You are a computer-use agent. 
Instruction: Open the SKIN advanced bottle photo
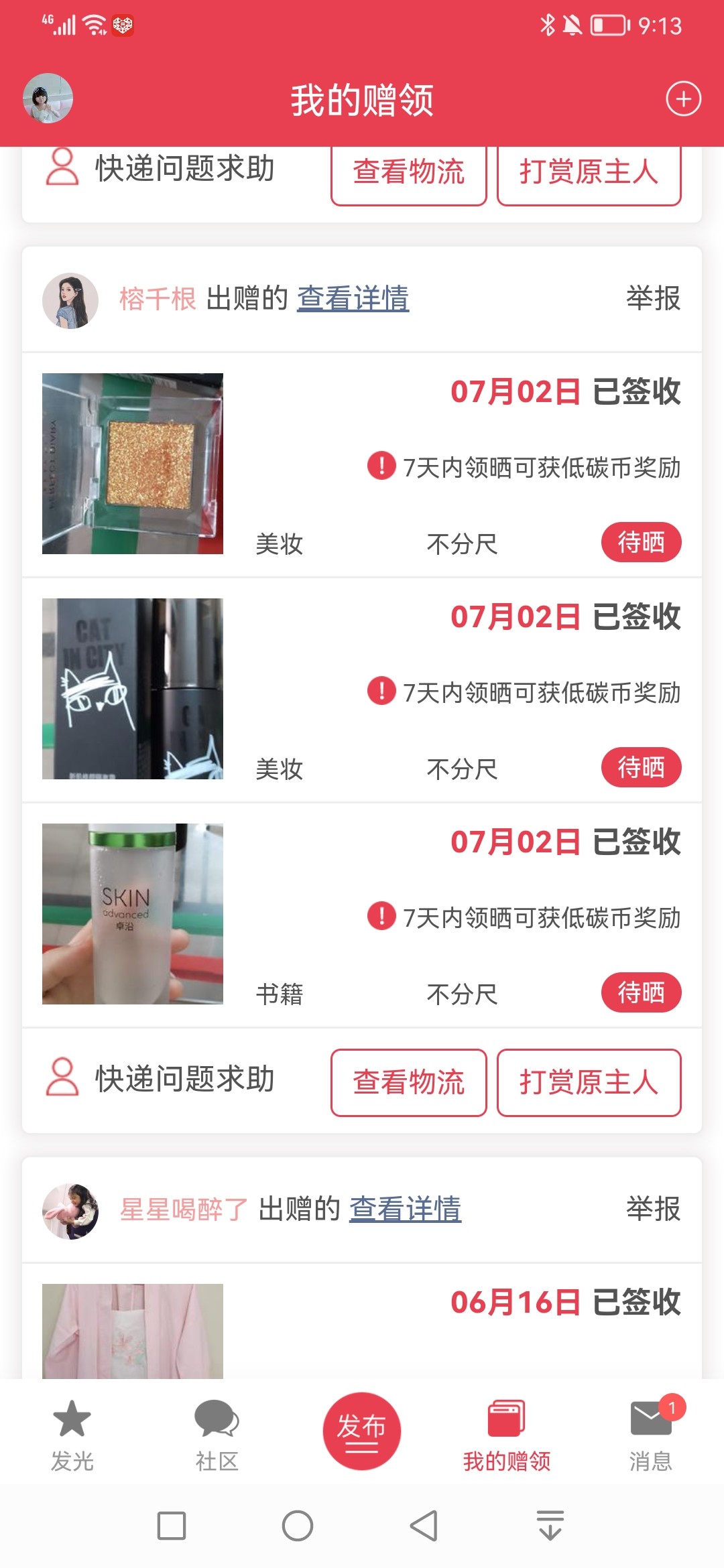133,914
